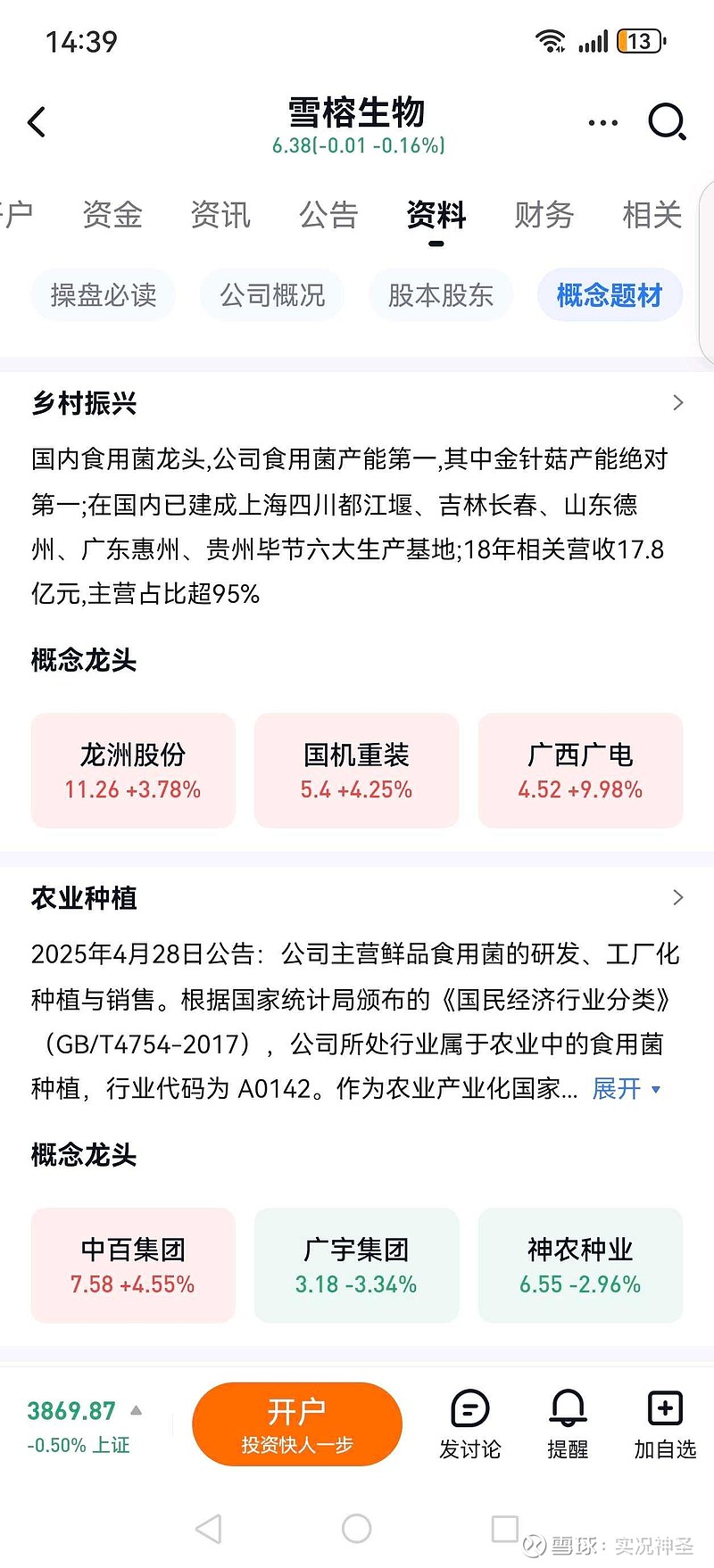714x1568 pixels.
Task: Open the 中百集团 stock card
Action: click(x=132, y=1265)
